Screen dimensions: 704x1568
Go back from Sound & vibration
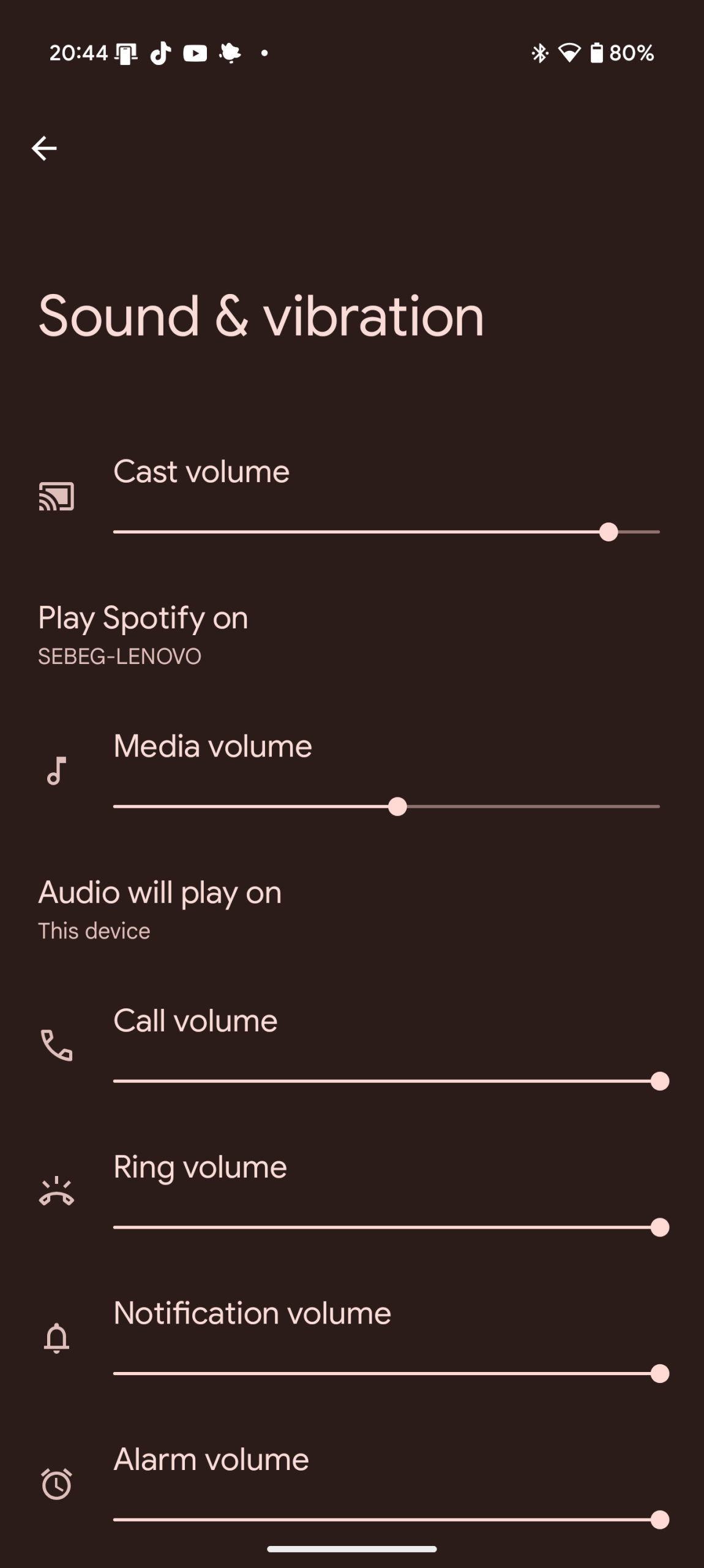pyautogui.click(x=44, y=148)
